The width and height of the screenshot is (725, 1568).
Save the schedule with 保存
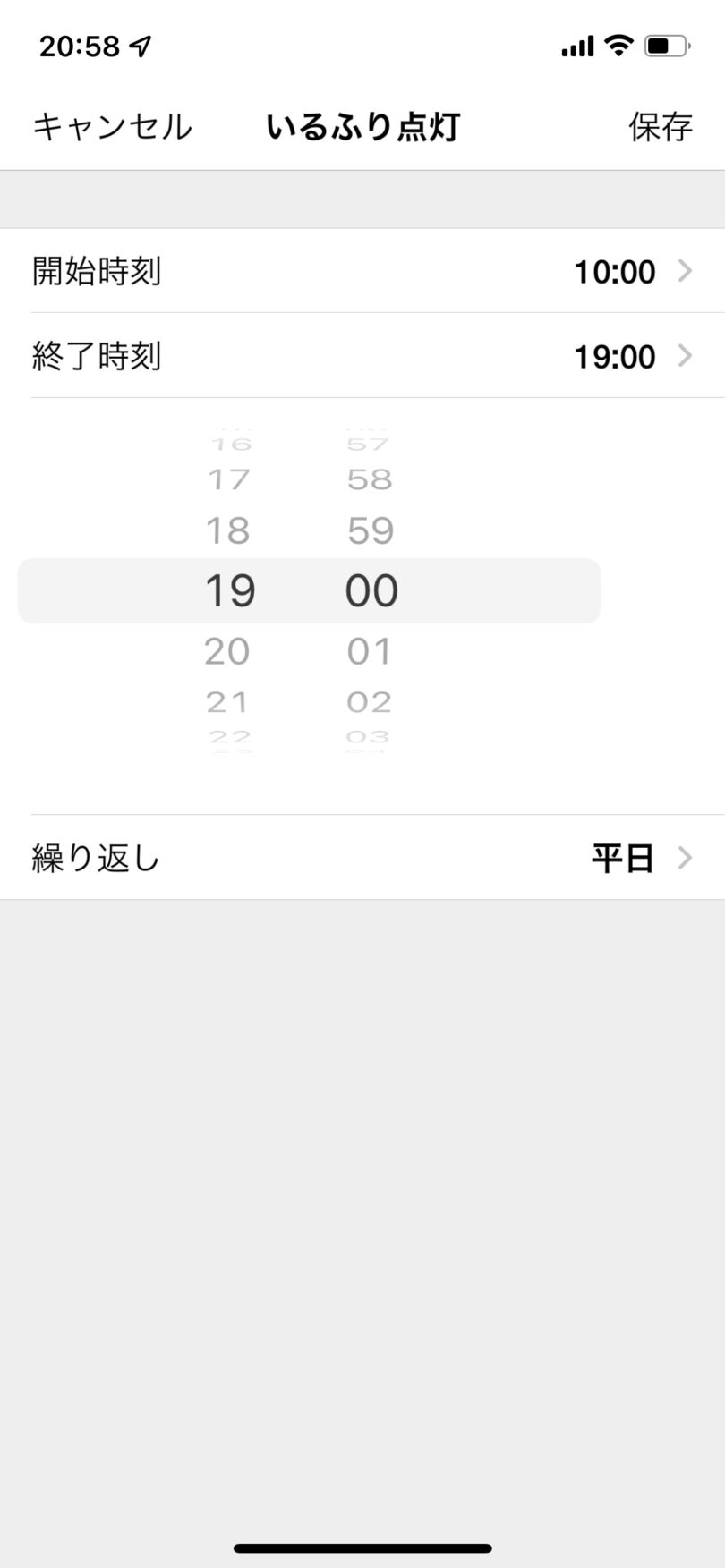point(661,127)
